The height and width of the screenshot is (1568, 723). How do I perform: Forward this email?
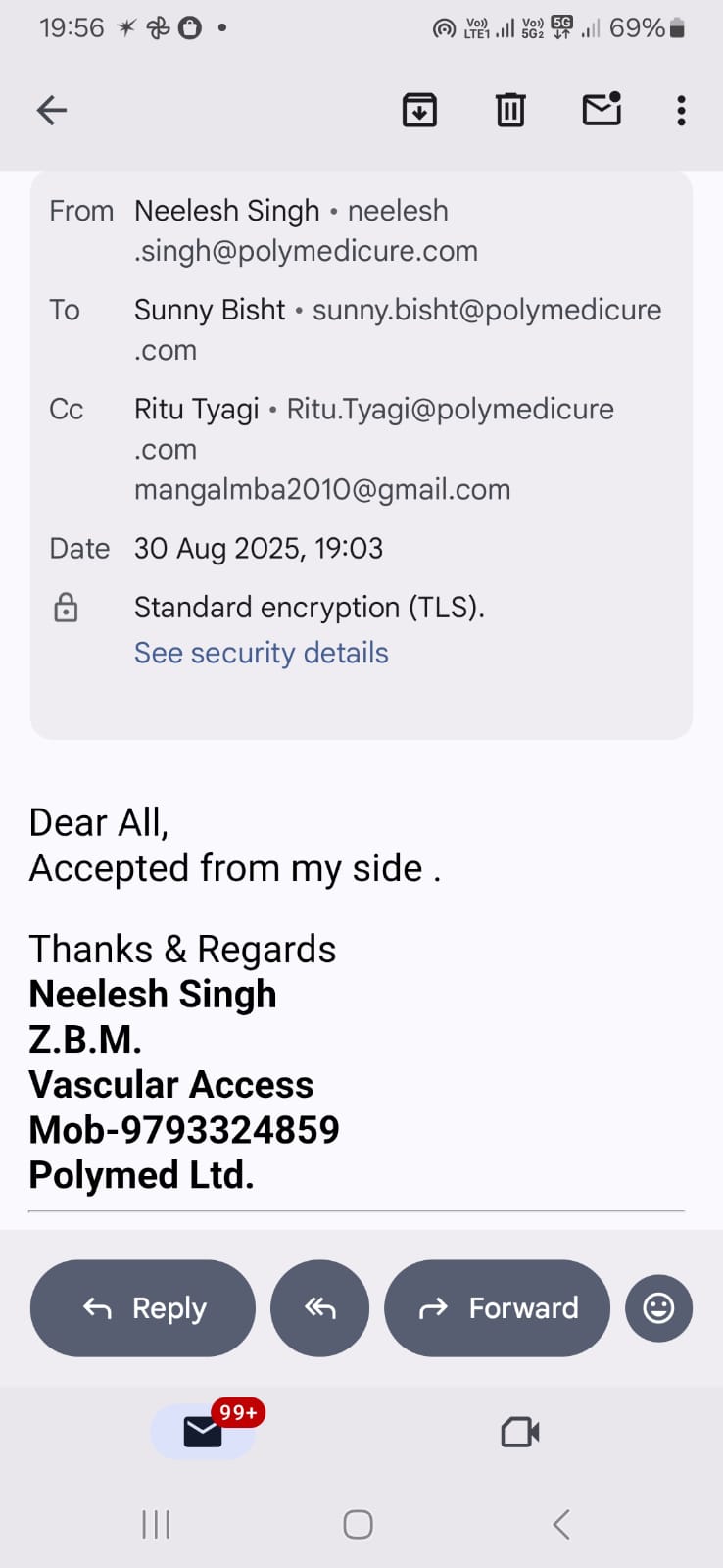(497, 1308)
